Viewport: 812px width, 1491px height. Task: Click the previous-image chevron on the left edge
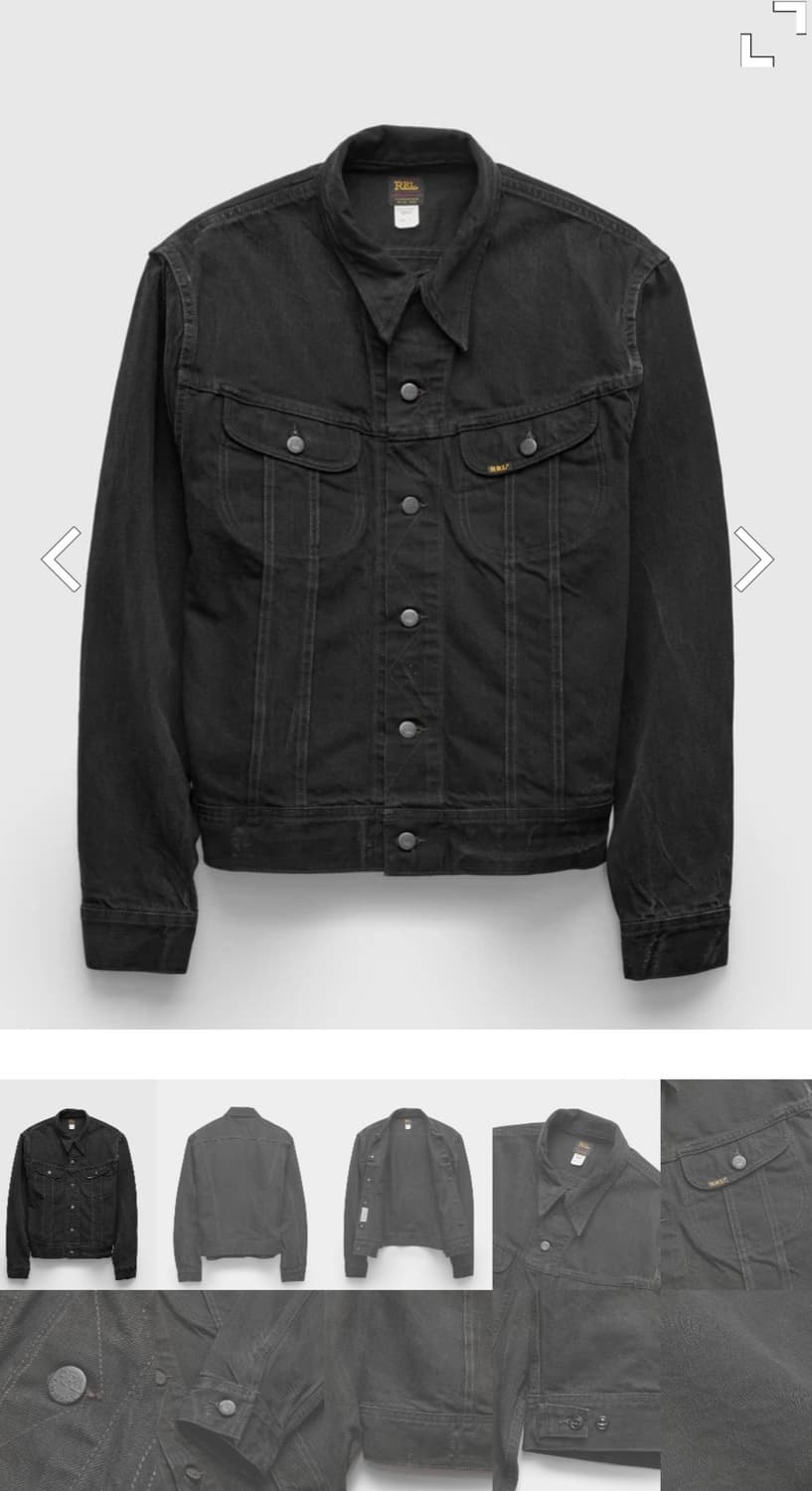point(57,560)
